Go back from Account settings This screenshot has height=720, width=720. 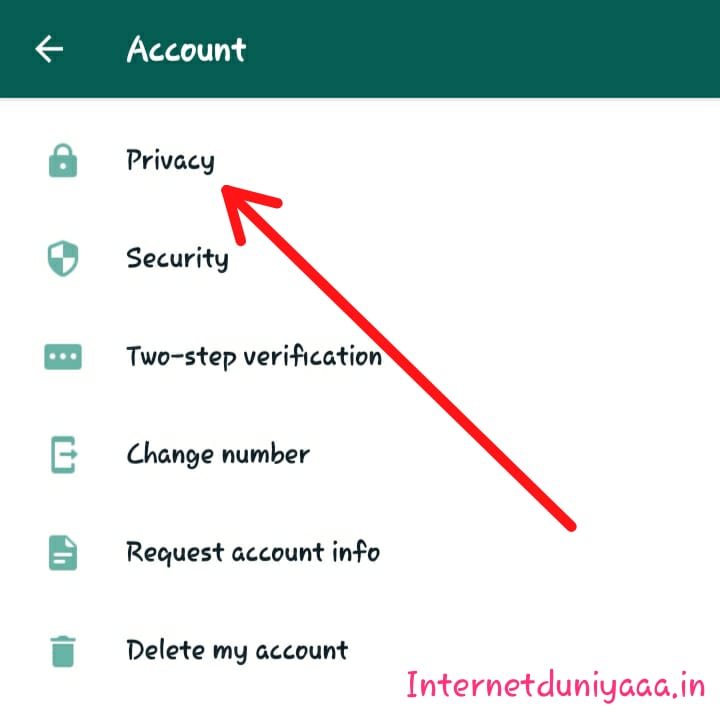(x=49, y=49)
